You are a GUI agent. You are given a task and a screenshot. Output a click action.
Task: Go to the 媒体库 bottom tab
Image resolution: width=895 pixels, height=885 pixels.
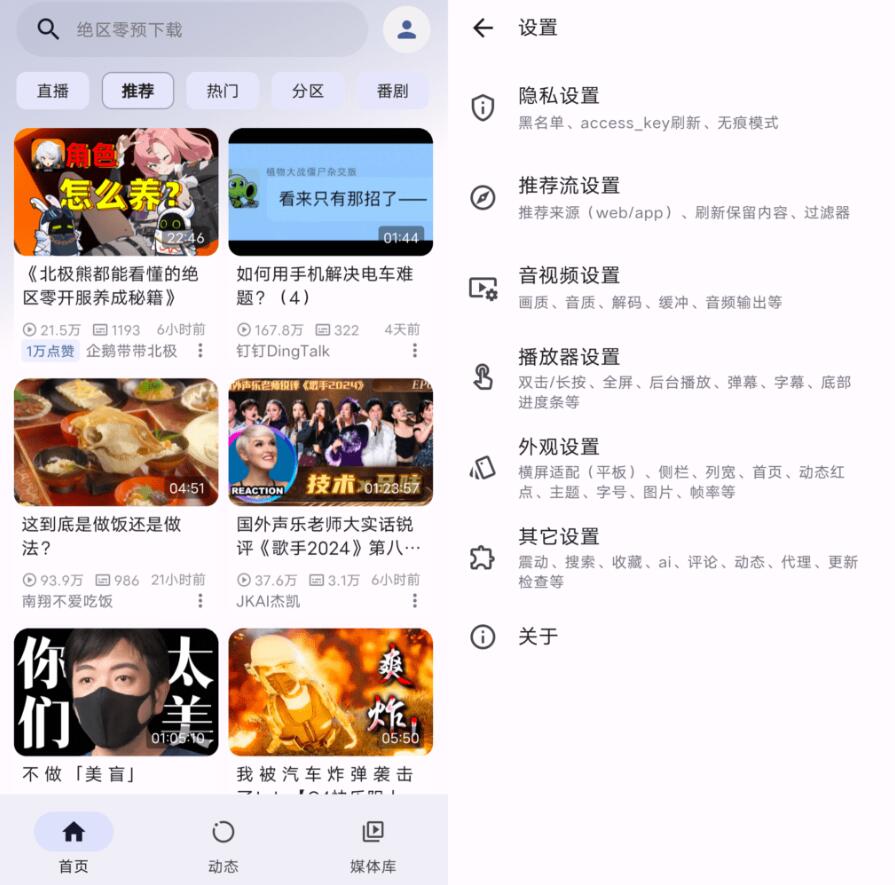tap(372, 844)
